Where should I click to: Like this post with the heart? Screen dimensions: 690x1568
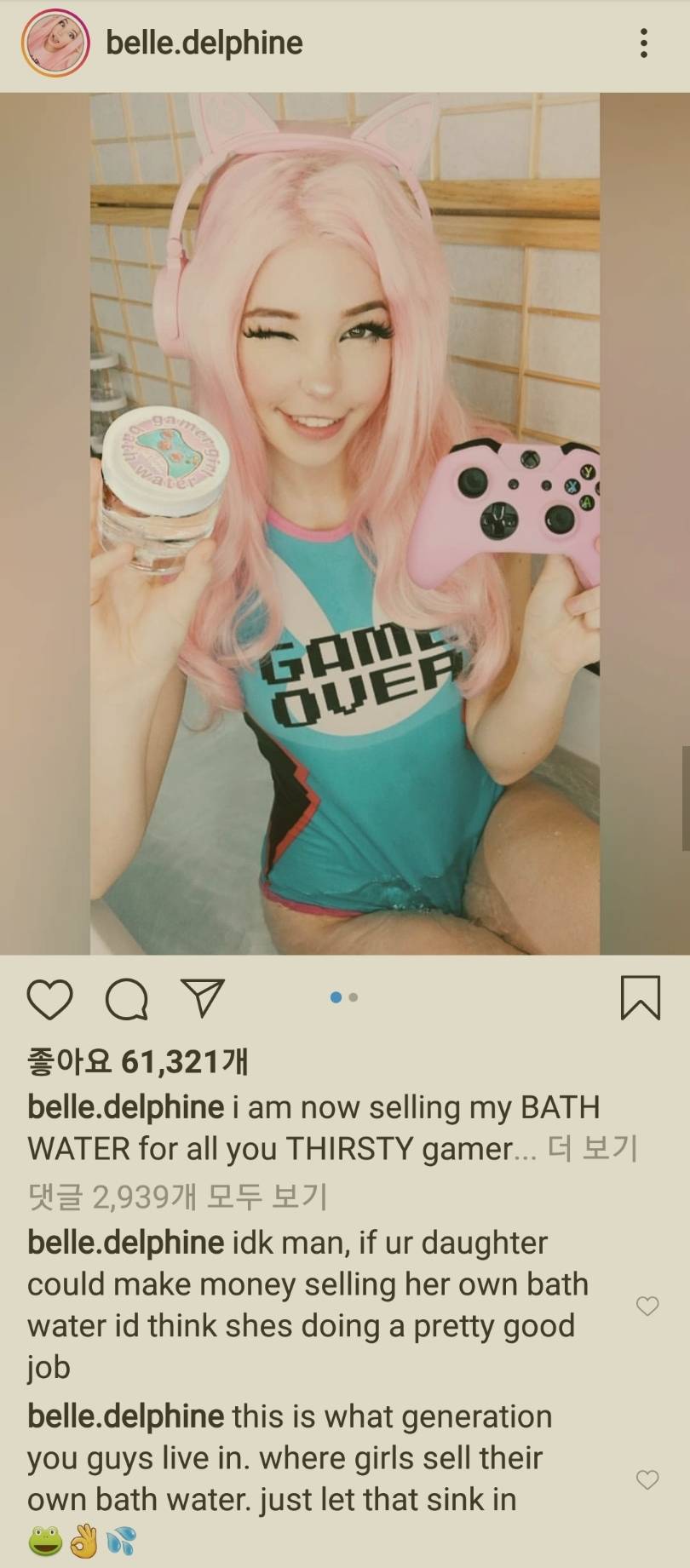coord(50,999)
